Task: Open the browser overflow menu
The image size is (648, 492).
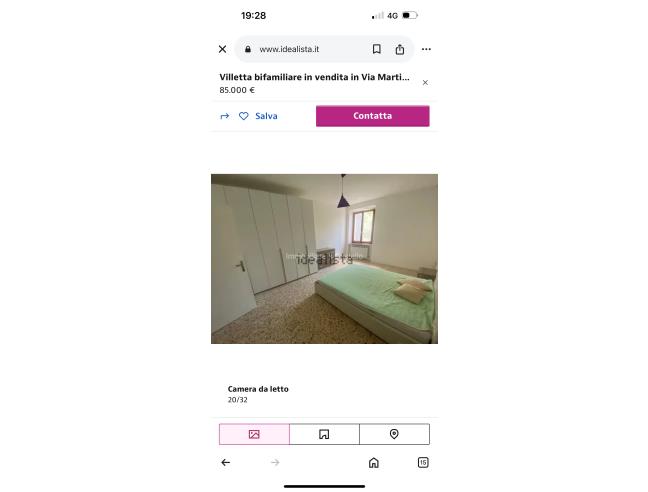Action: pos(426,49)
